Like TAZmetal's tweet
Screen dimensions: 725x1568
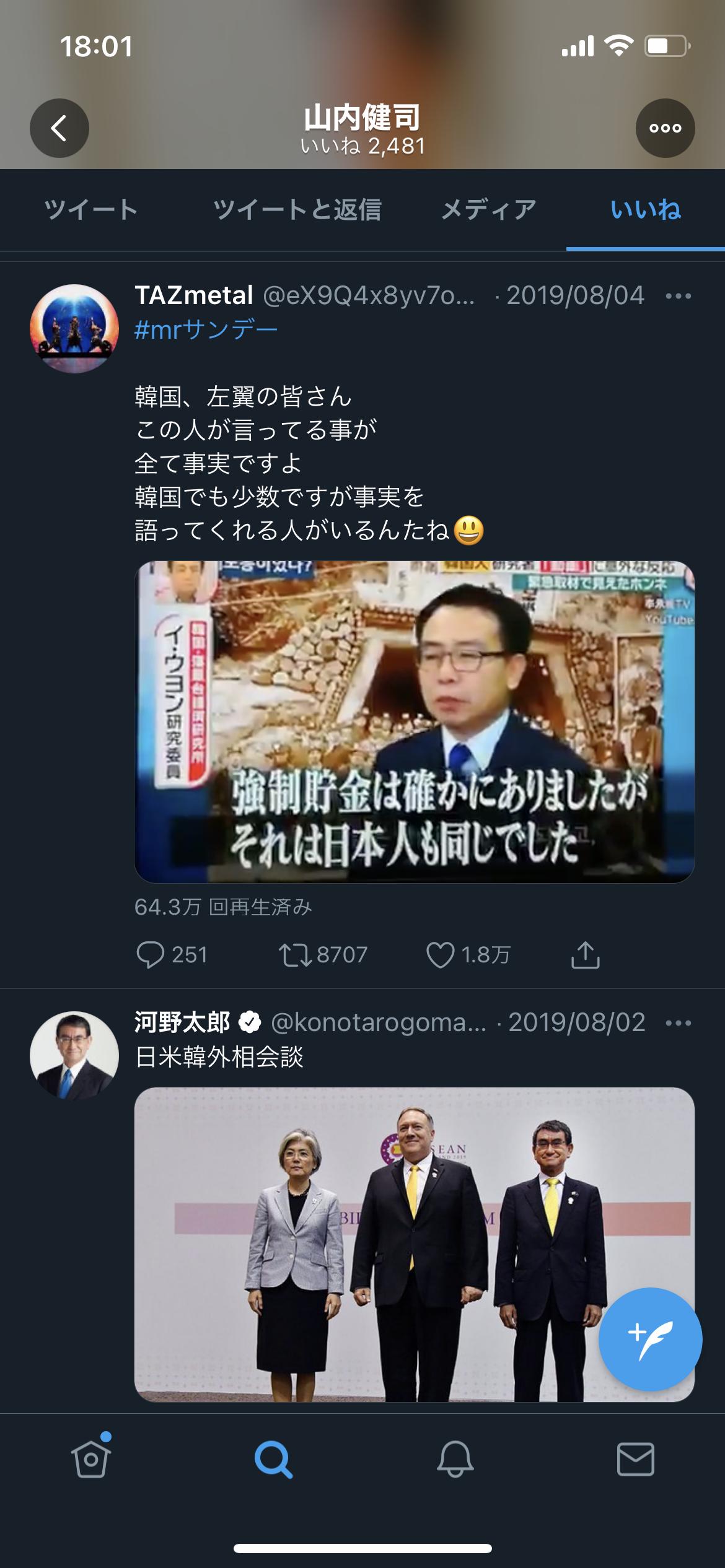[x=468, y=954]
